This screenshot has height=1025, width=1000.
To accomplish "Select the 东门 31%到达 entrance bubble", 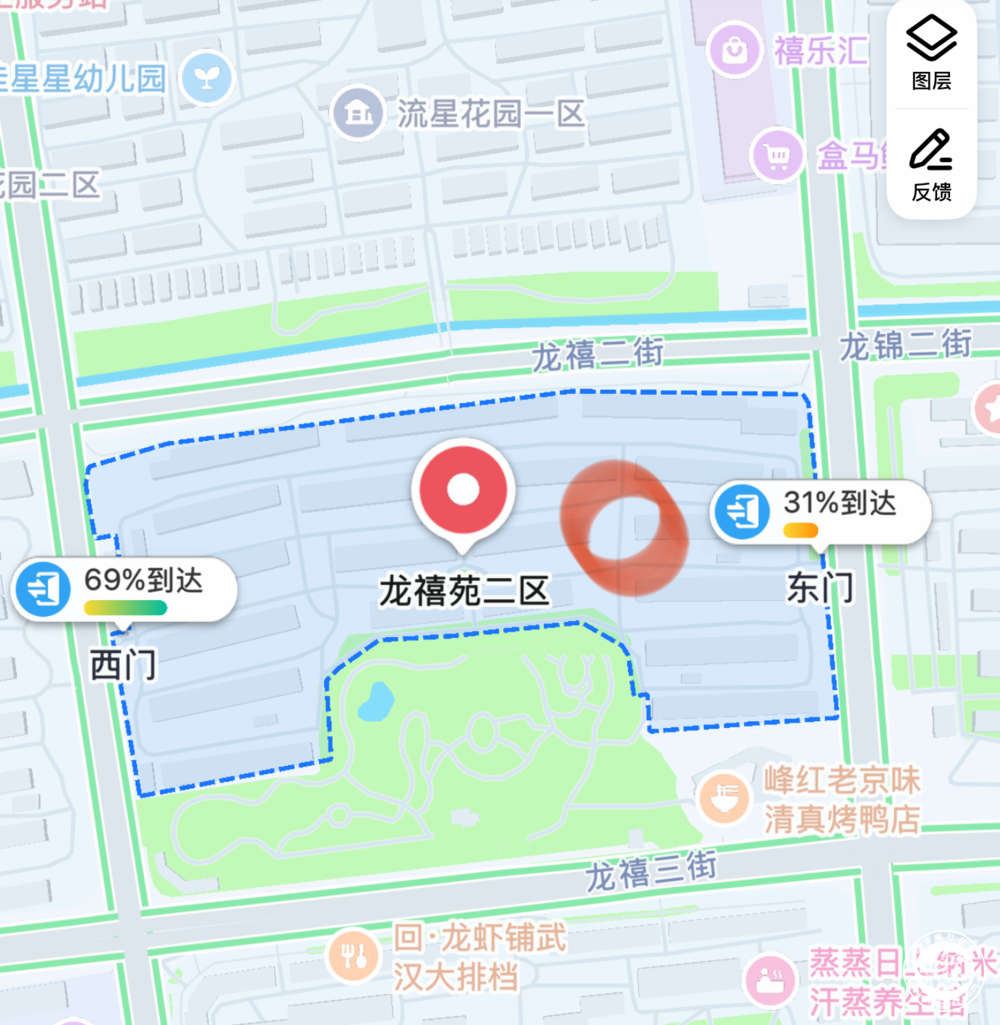I will (x=820, y=513).
